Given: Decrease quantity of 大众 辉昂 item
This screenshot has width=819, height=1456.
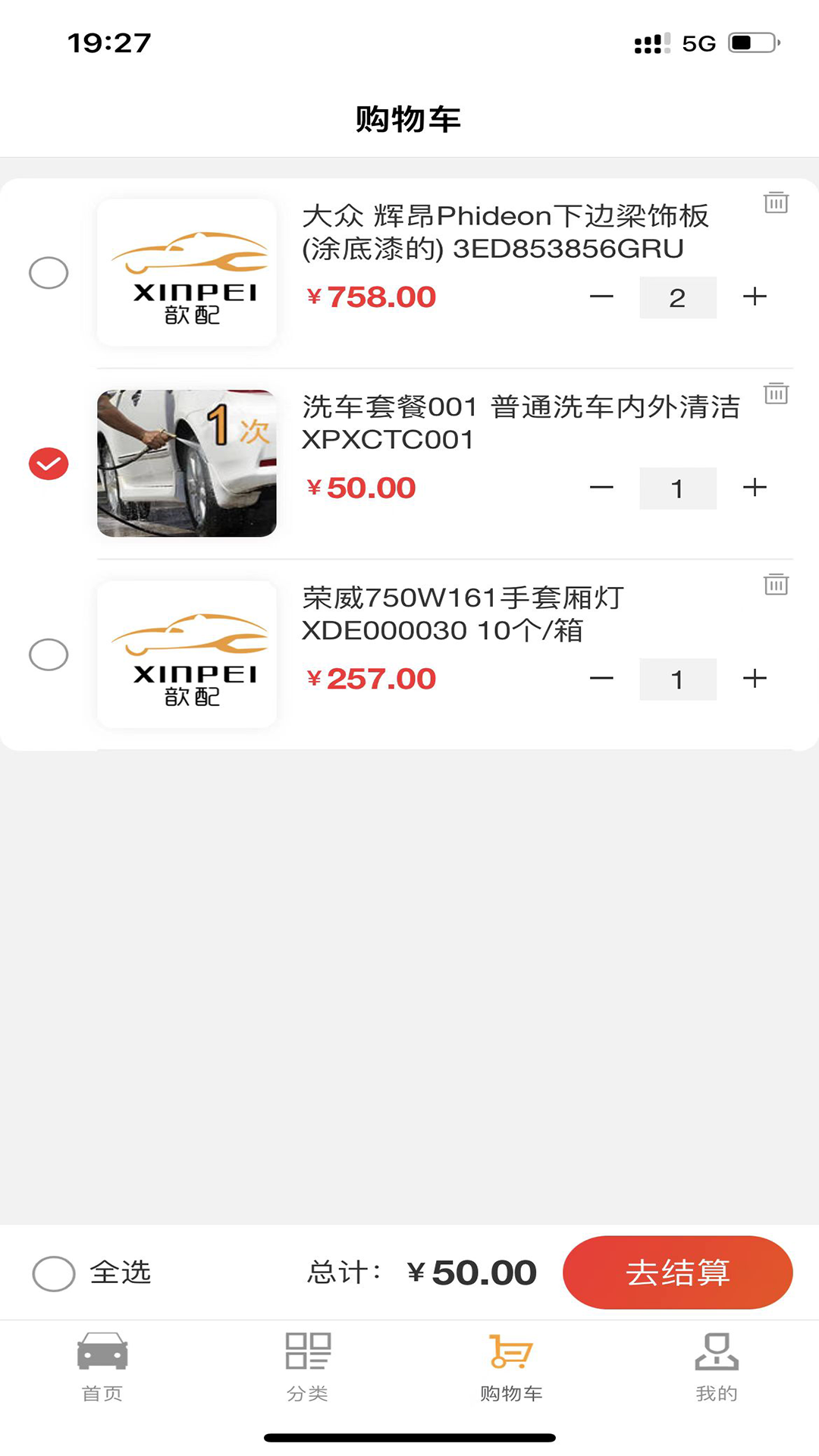Looking at the screenshot, I should pos(601,297).
